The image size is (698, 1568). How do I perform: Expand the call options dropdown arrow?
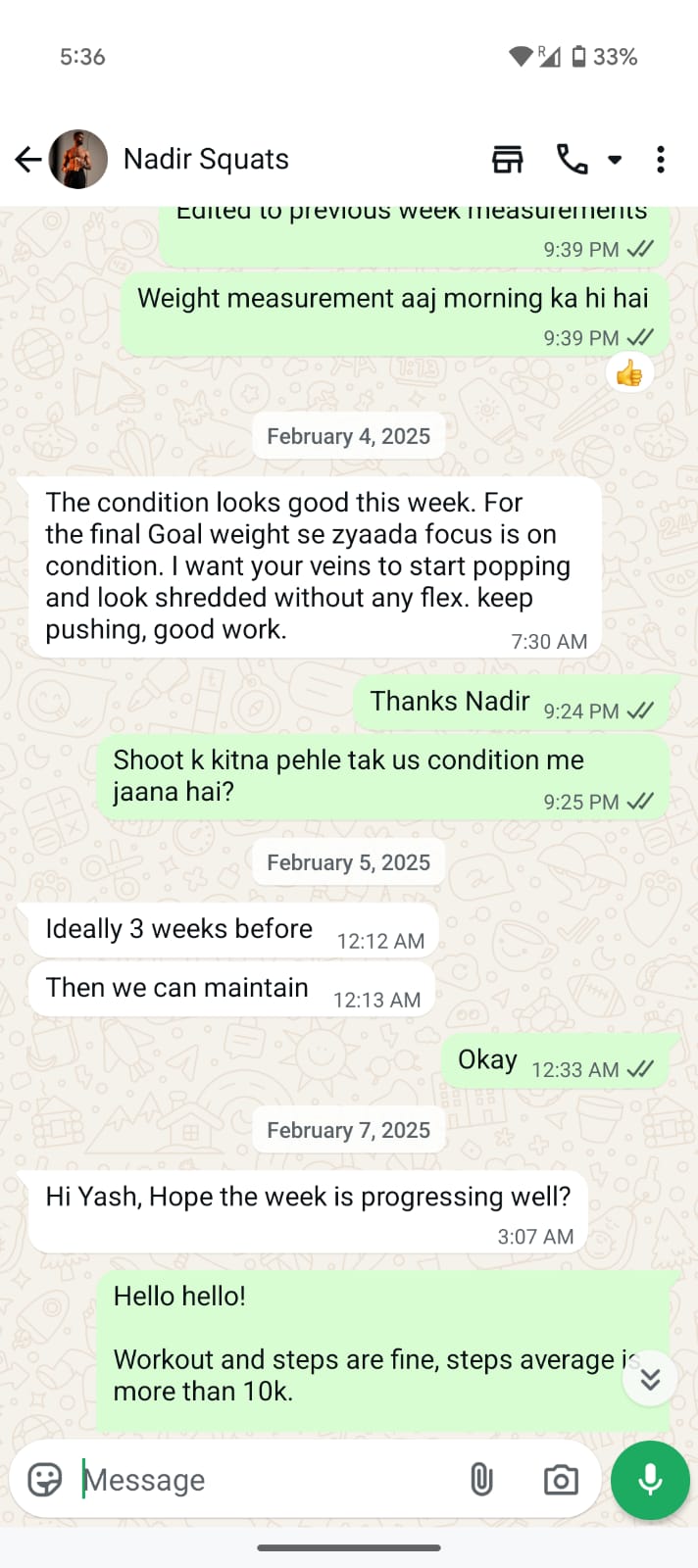tap(615, 159)
